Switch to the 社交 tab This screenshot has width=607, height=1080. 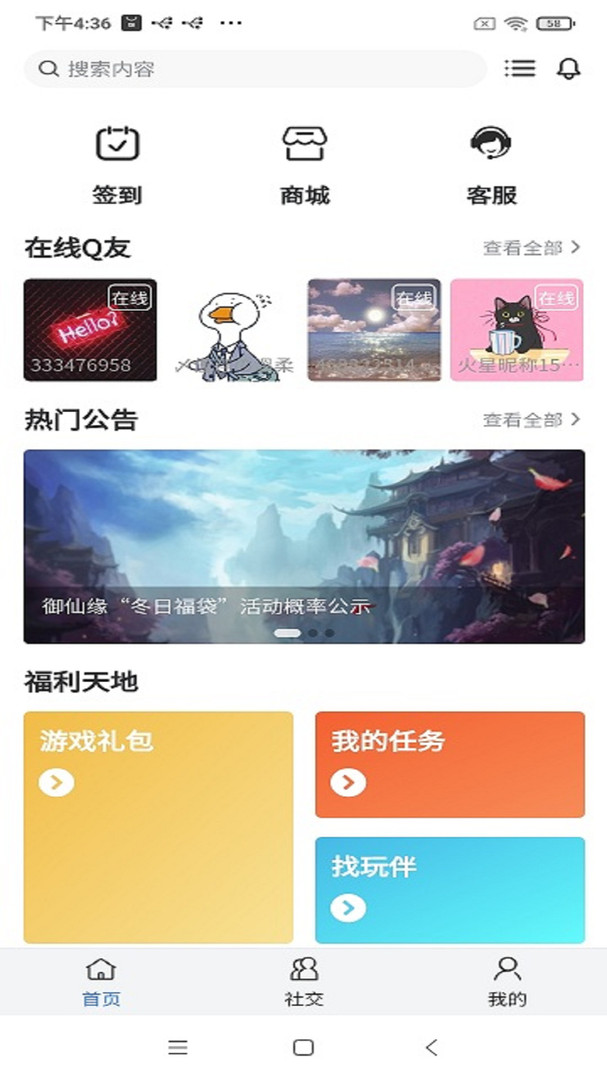click(304, 981)
